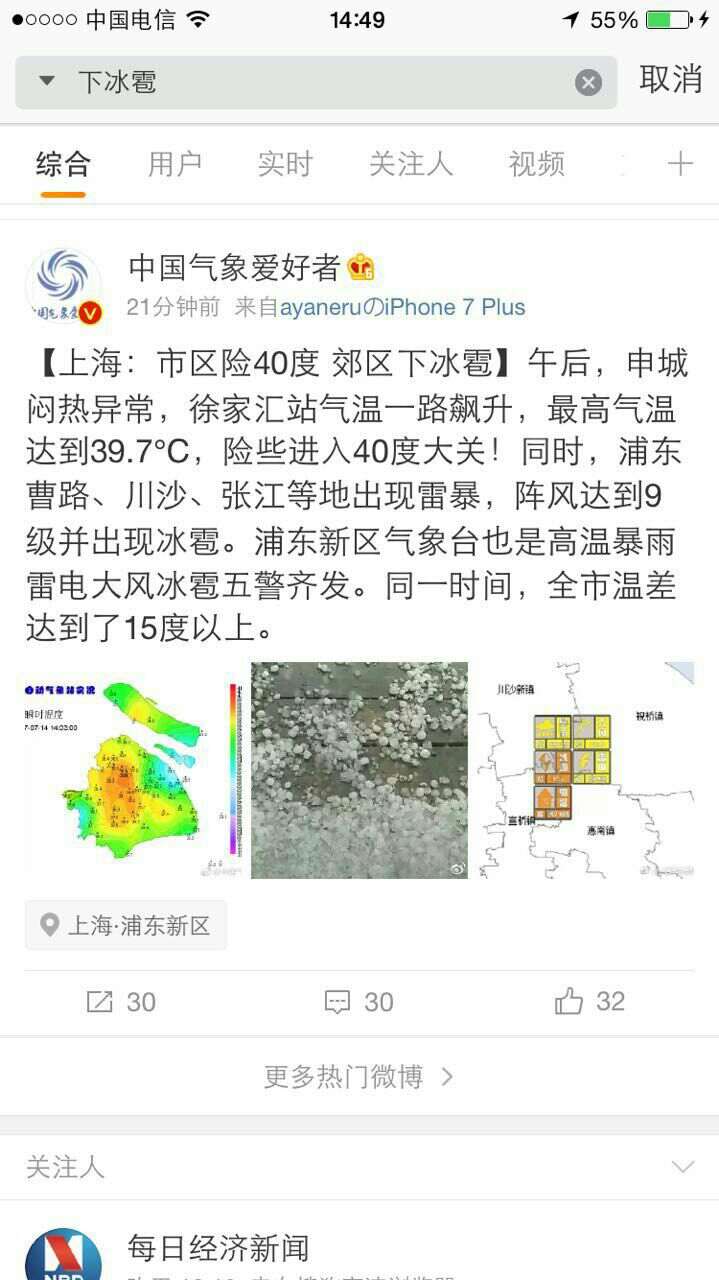
Task: Switch to the 实时 tab
Action: coord(285,164)
